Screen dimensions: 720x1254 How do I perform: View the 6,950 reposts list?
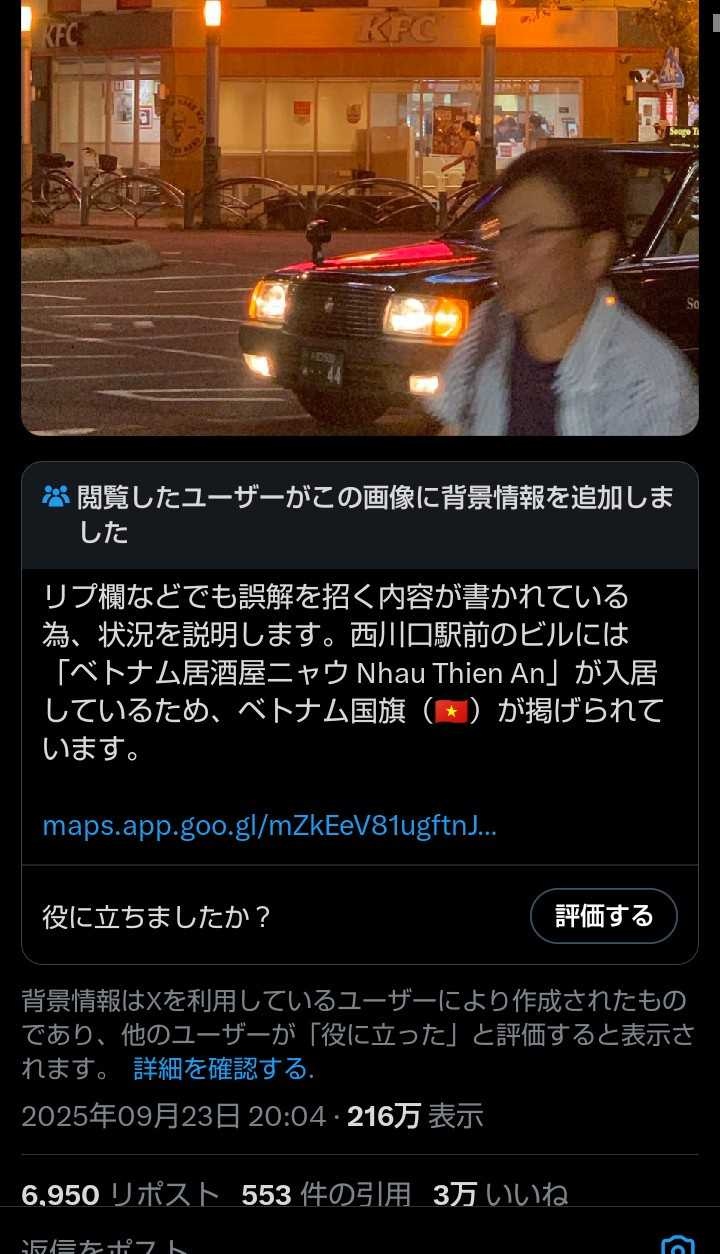120,1194
